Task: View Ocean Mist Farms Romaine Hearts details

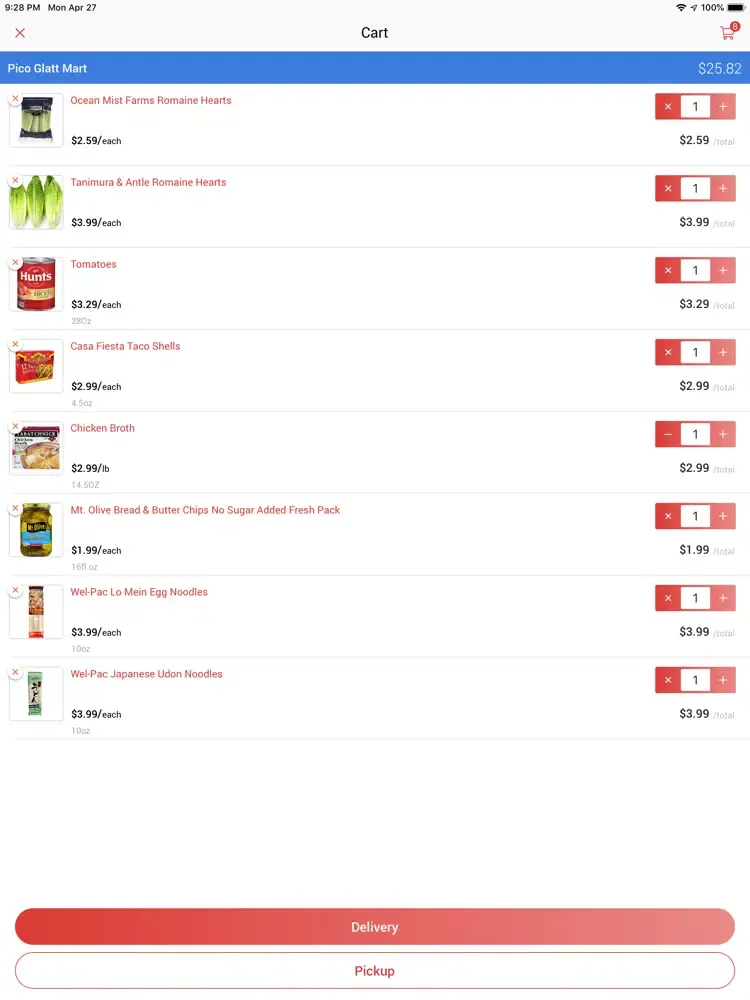Action: click(150, 100)
